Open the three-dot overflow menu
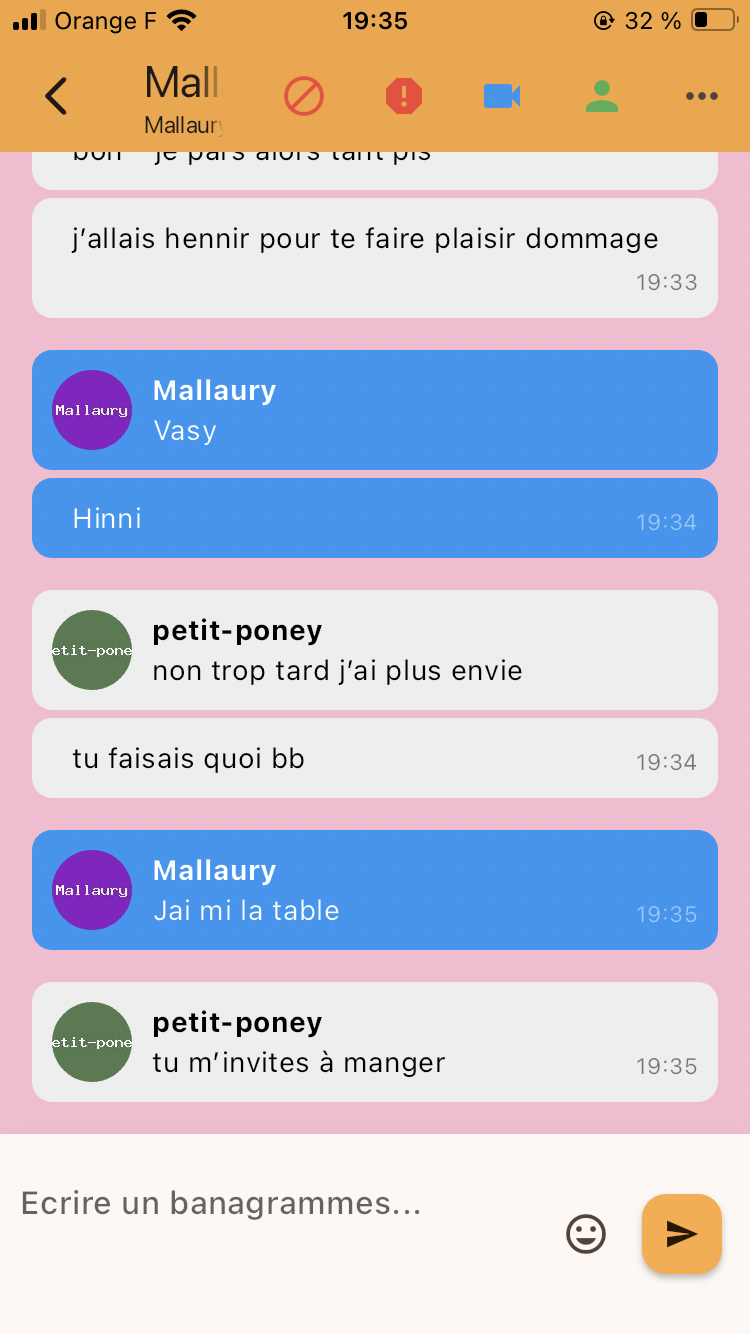This screenshot has width=750, height=1334. click(702, 96)
